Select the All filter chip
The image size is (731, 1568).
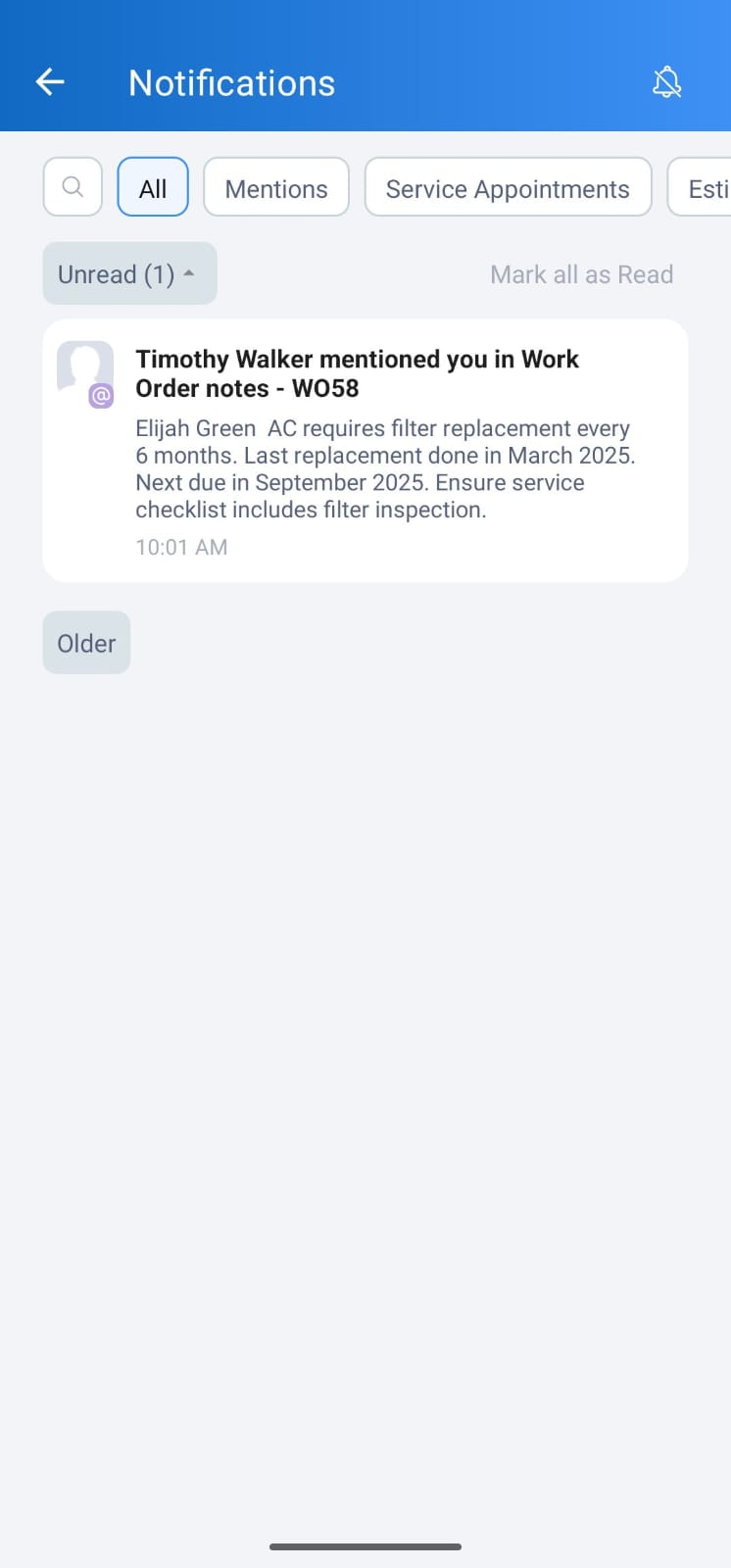(153, 187)
